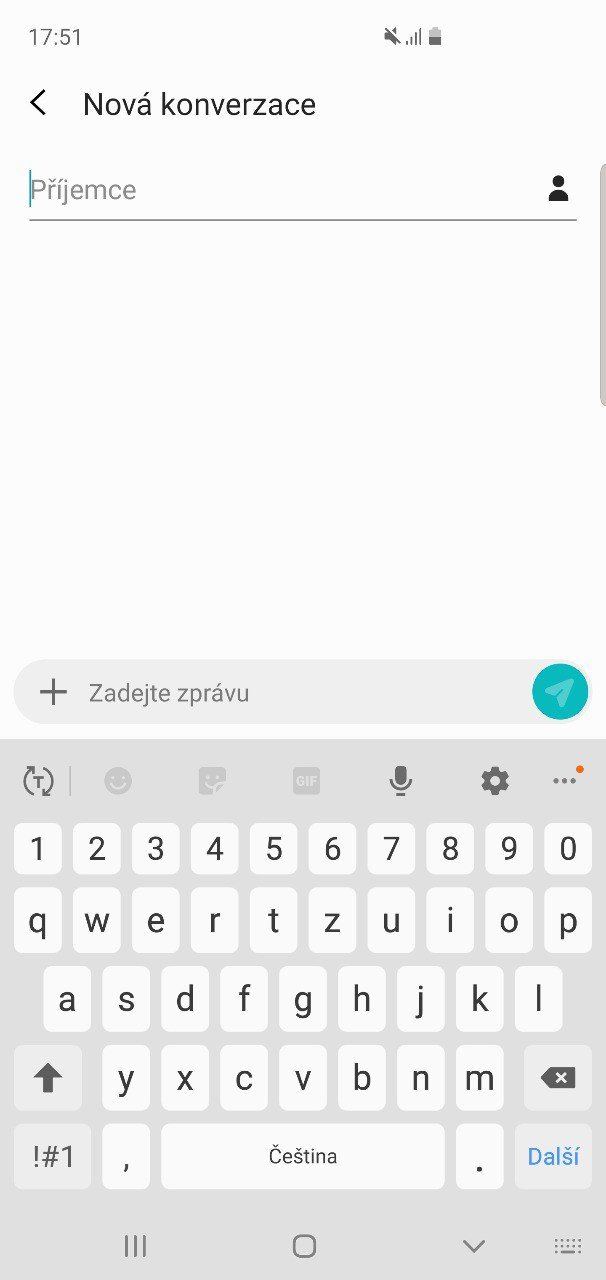Hit the backspace key
606x1280 pixels.
click(x=558, y=1078)
